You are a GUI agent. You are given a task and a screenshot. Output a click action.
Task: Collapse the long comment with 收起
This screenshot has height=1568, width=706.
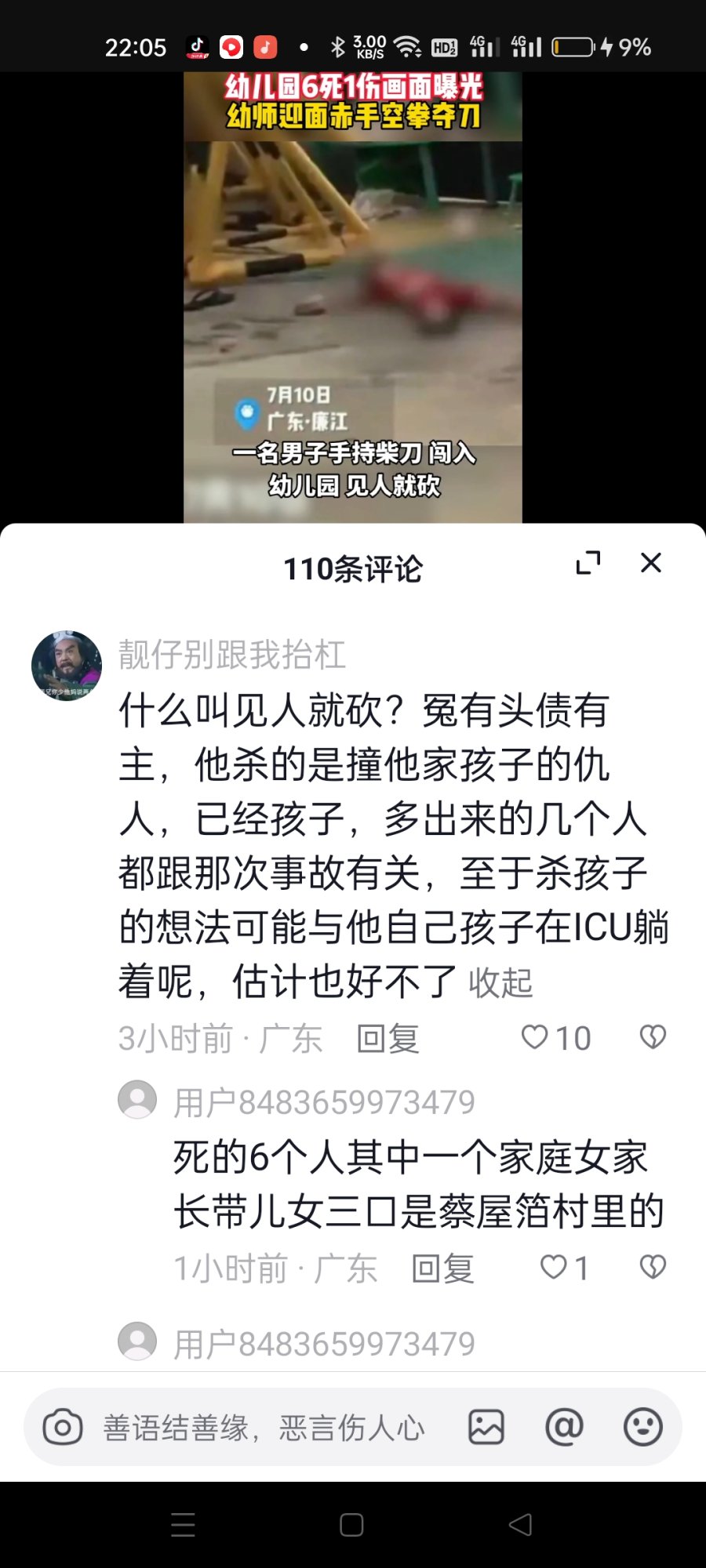500,982
